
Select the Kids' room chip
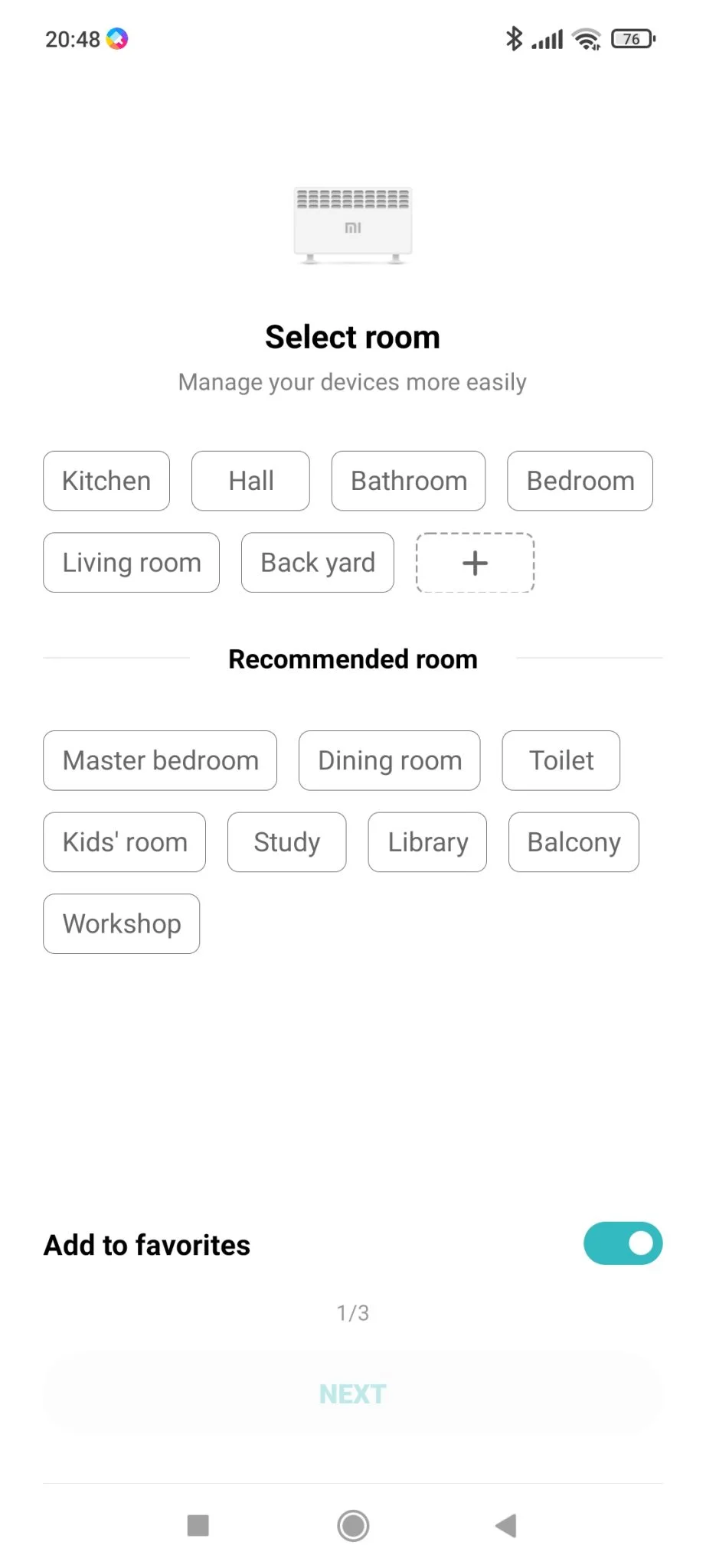coord(124,842)
